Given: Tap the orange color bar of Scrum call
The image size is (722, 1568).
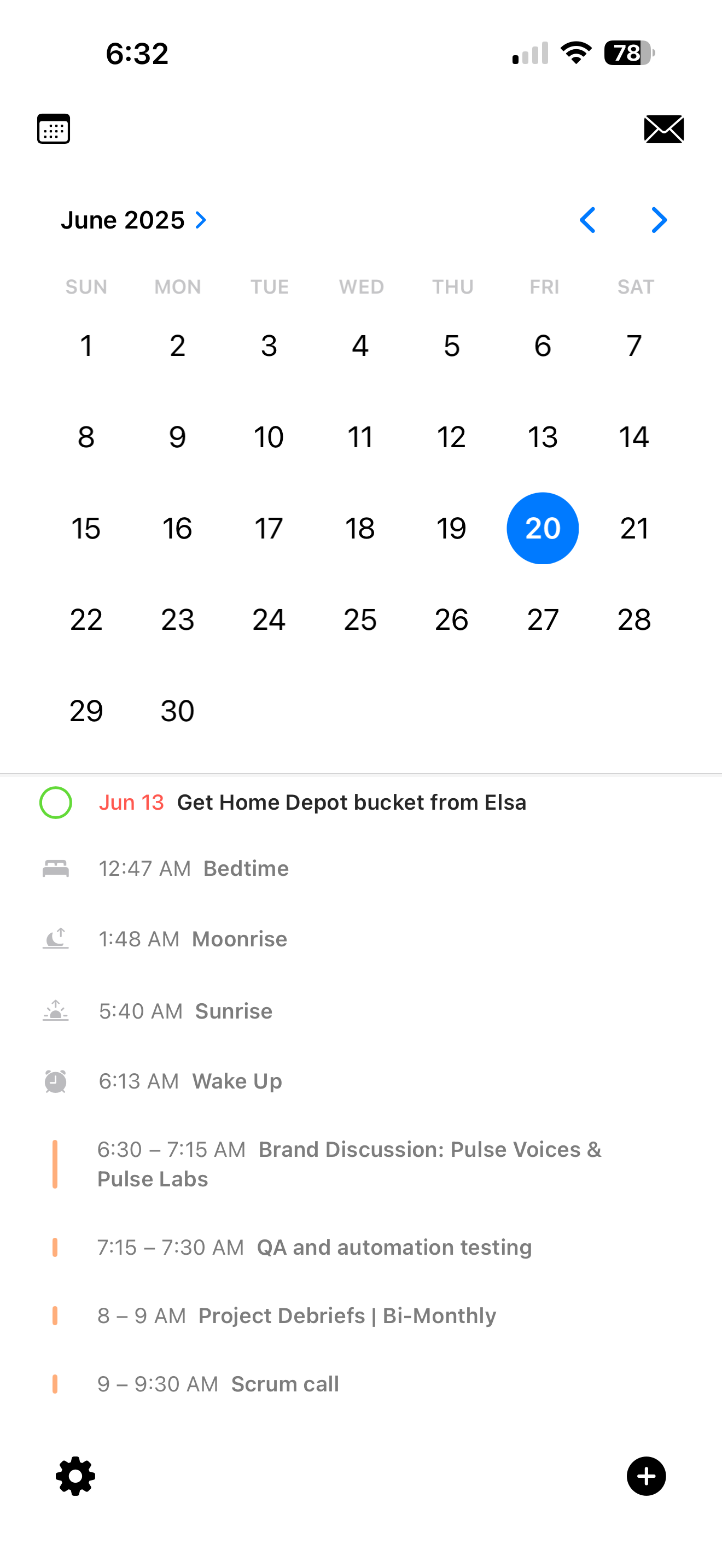Looking at the screenshot, I should coord(55,1383).
